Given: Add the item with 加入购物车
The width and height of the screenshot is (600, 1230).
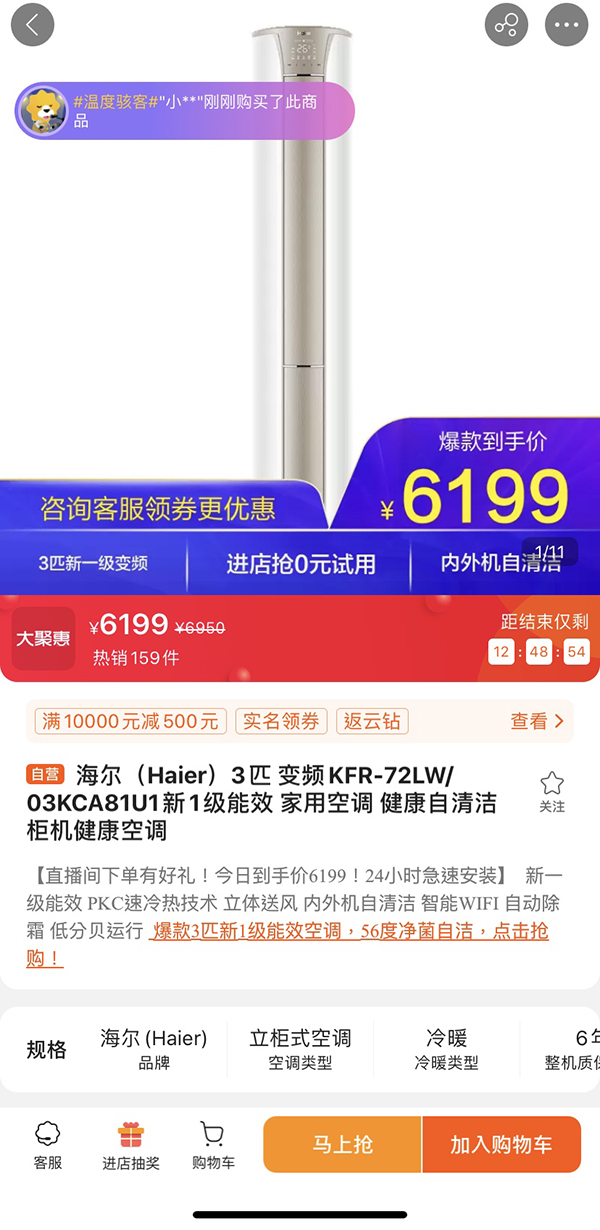Looking at the screenshot, I should pyautogui.click(x=501, y=1144).
